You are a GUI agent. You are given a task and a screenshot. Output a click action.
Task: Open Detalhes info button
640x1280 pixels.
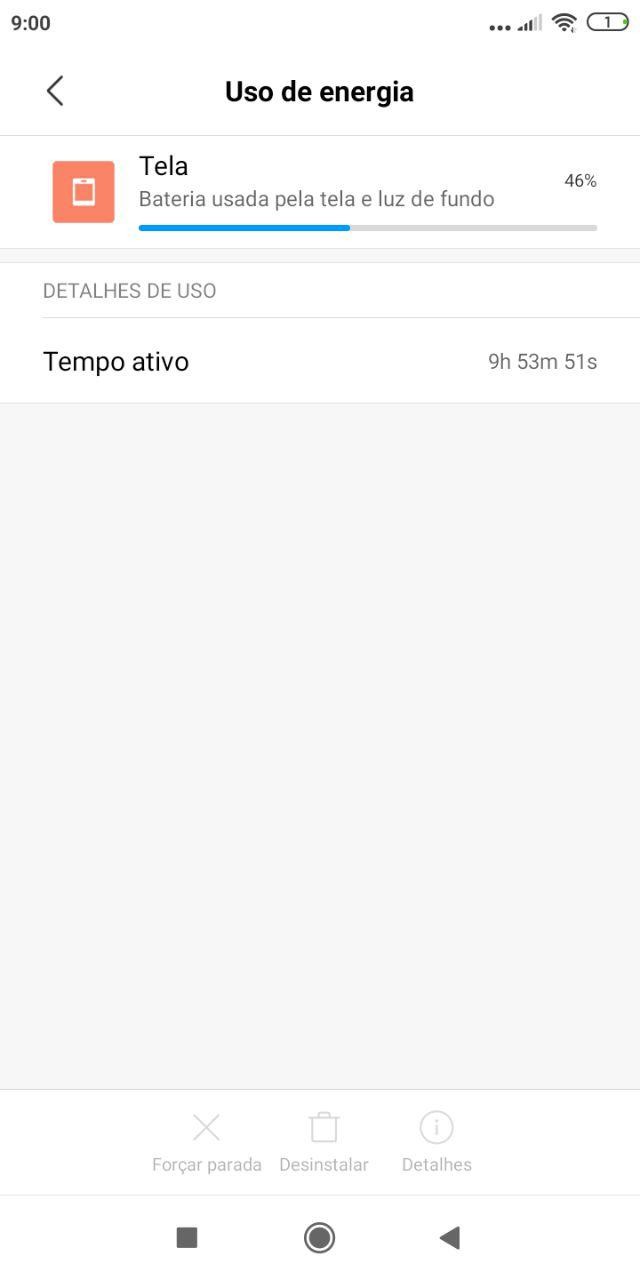436,1141
